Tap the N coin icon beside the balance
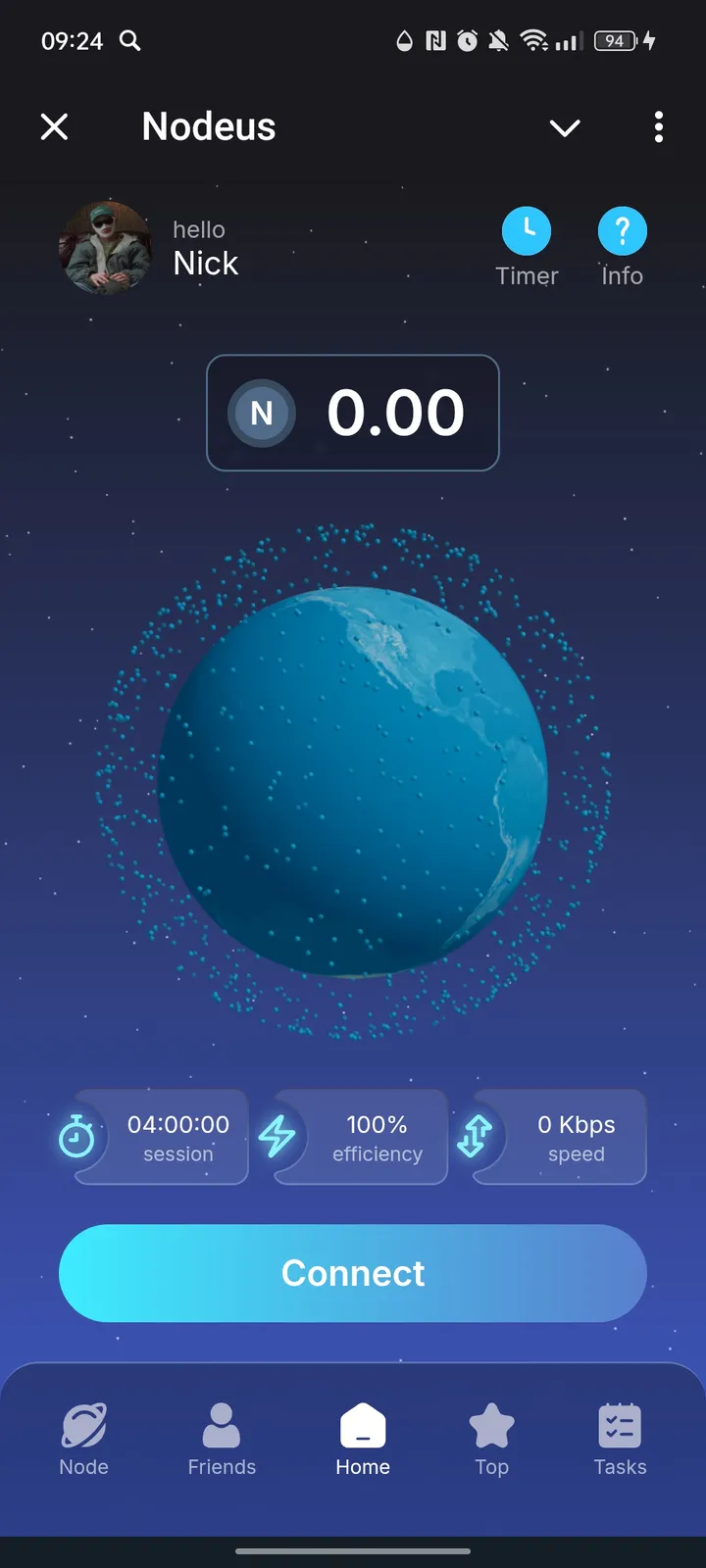The width and height of the screenshot is (706, 1568). (x=261, y=413)
